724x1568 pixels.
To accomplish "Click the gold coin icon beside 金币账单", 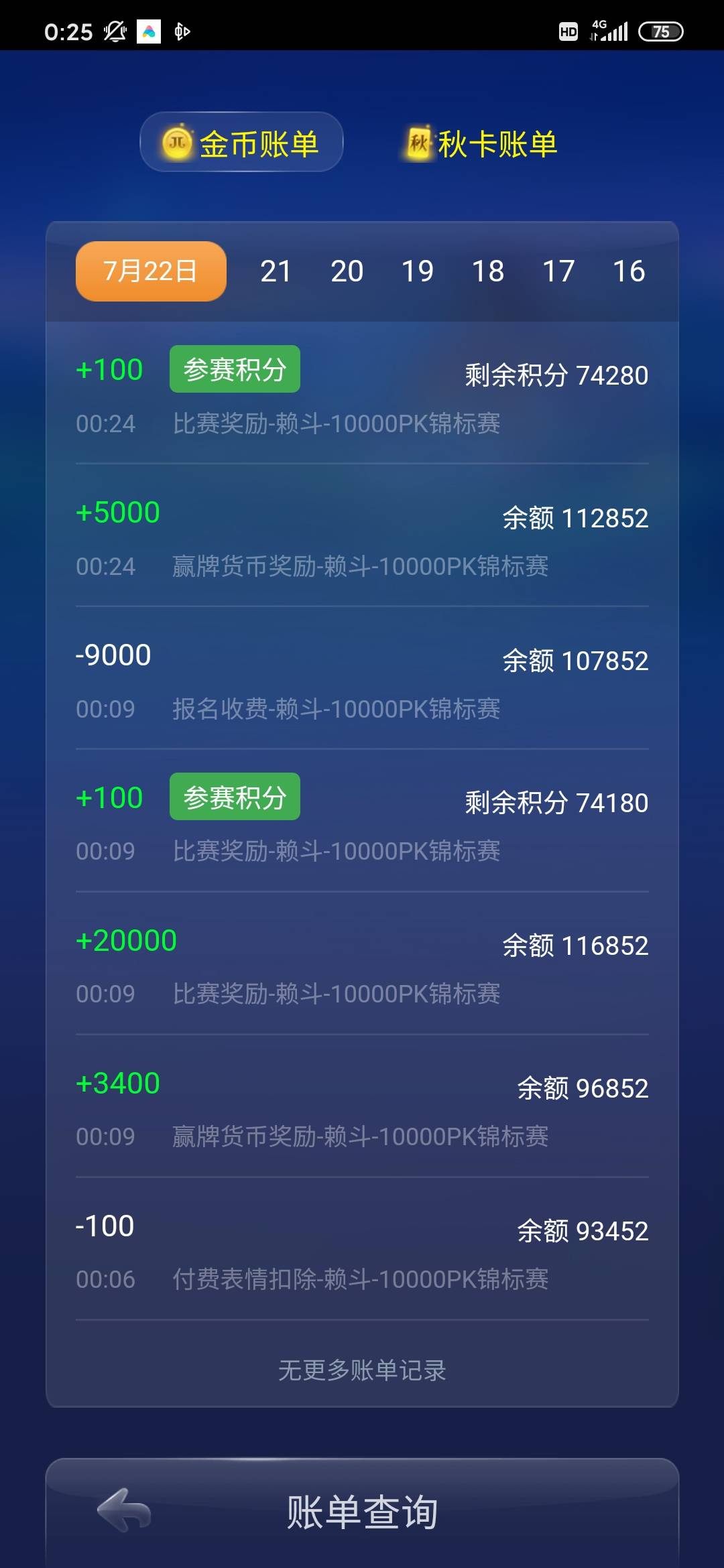I will (176, 142).
